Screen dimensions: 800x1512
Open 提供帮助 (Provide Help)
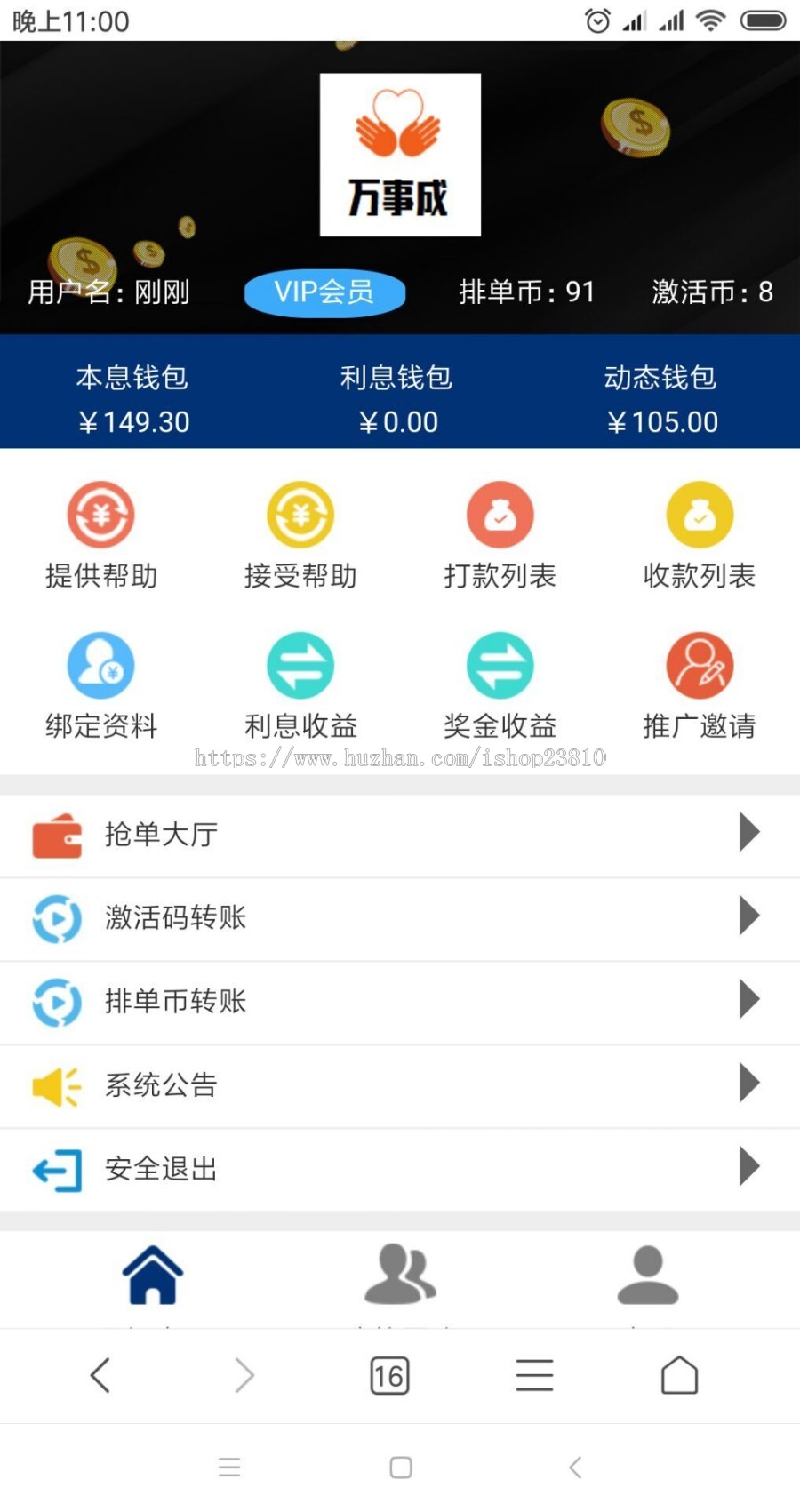(101, 534)
